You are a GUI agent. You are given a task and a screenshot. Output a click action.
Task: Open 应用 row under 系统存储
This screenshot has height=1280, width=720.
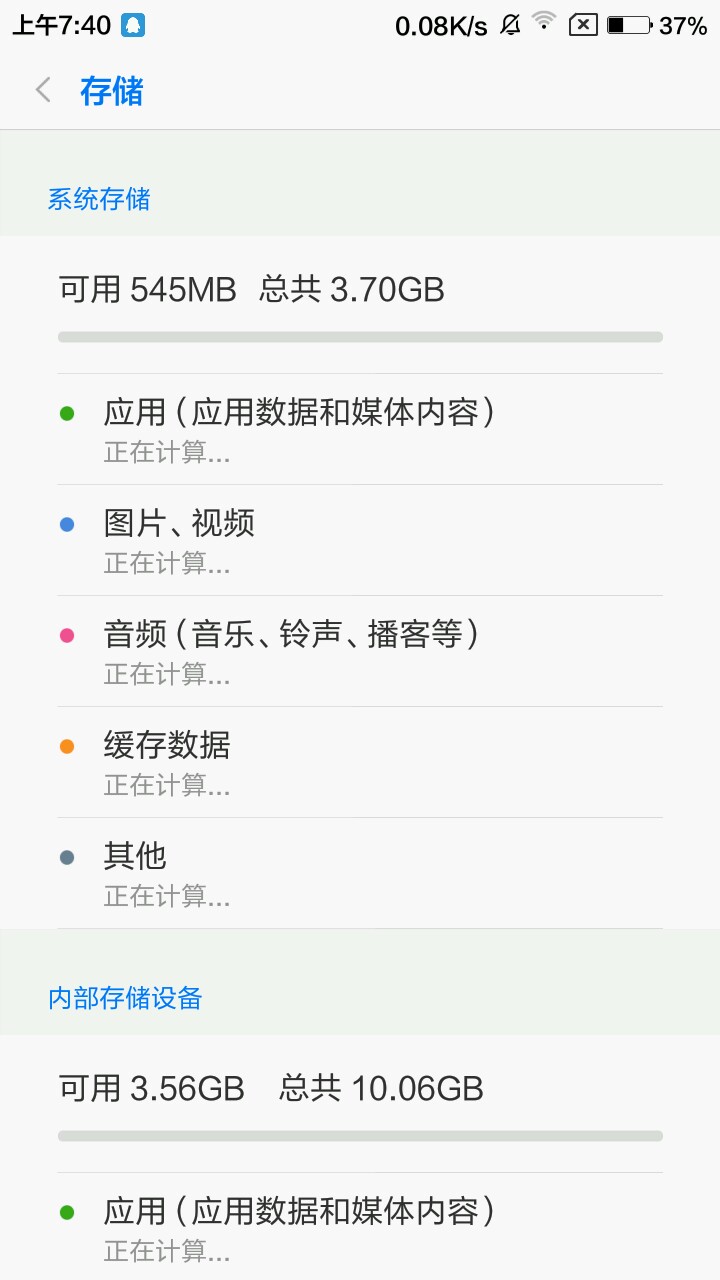point(360,429)
